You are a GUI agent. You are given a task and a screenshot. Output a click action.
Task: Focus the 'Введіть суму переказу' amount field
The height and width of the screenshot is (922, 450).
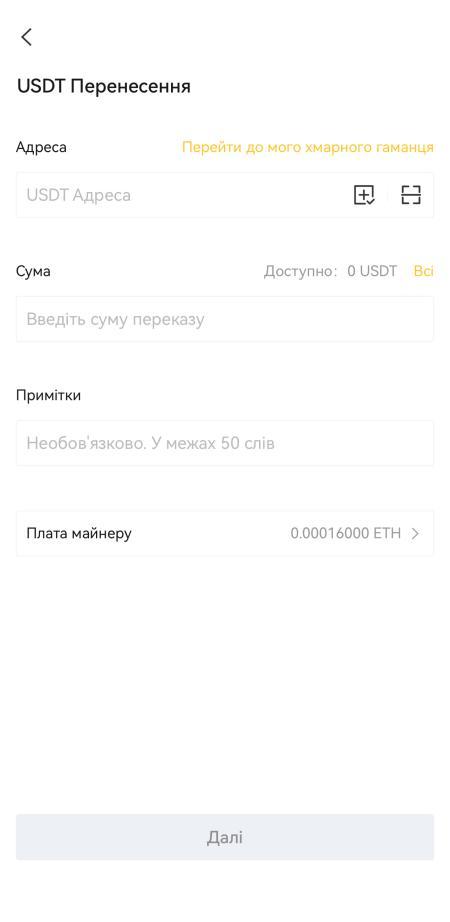[x=225, y=319]
